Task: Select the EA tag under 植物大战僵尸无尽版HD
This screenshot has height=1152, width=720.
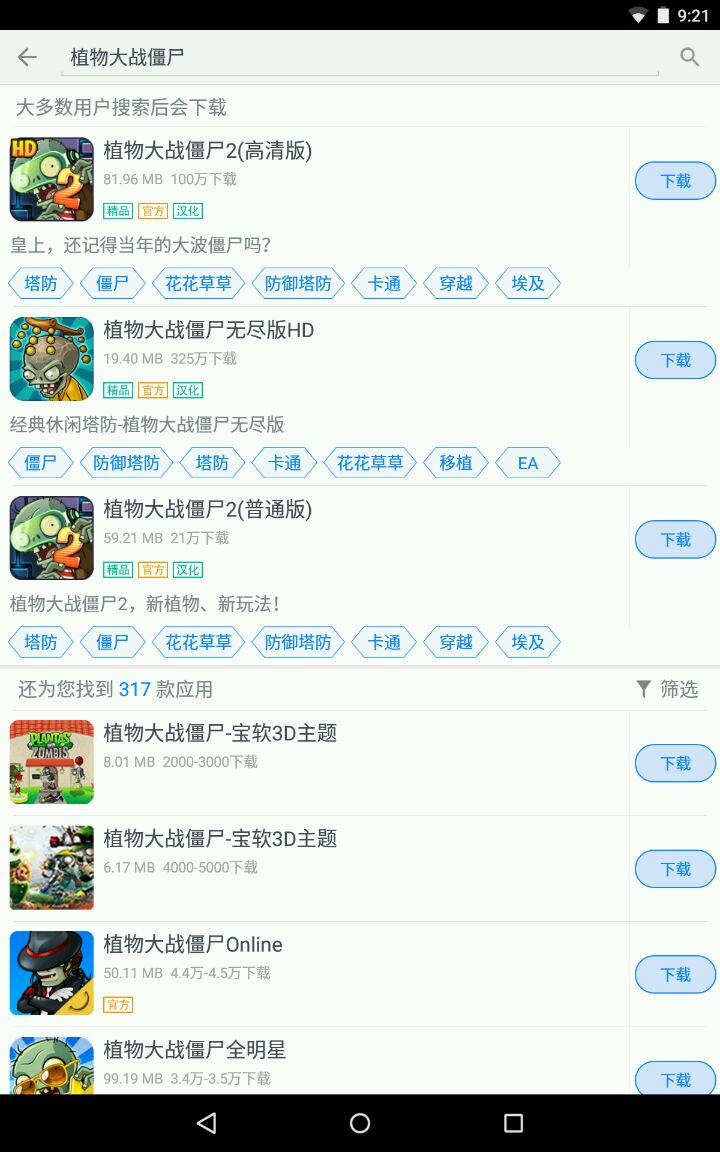Action: pyautogui.click(x=528, y=463)
